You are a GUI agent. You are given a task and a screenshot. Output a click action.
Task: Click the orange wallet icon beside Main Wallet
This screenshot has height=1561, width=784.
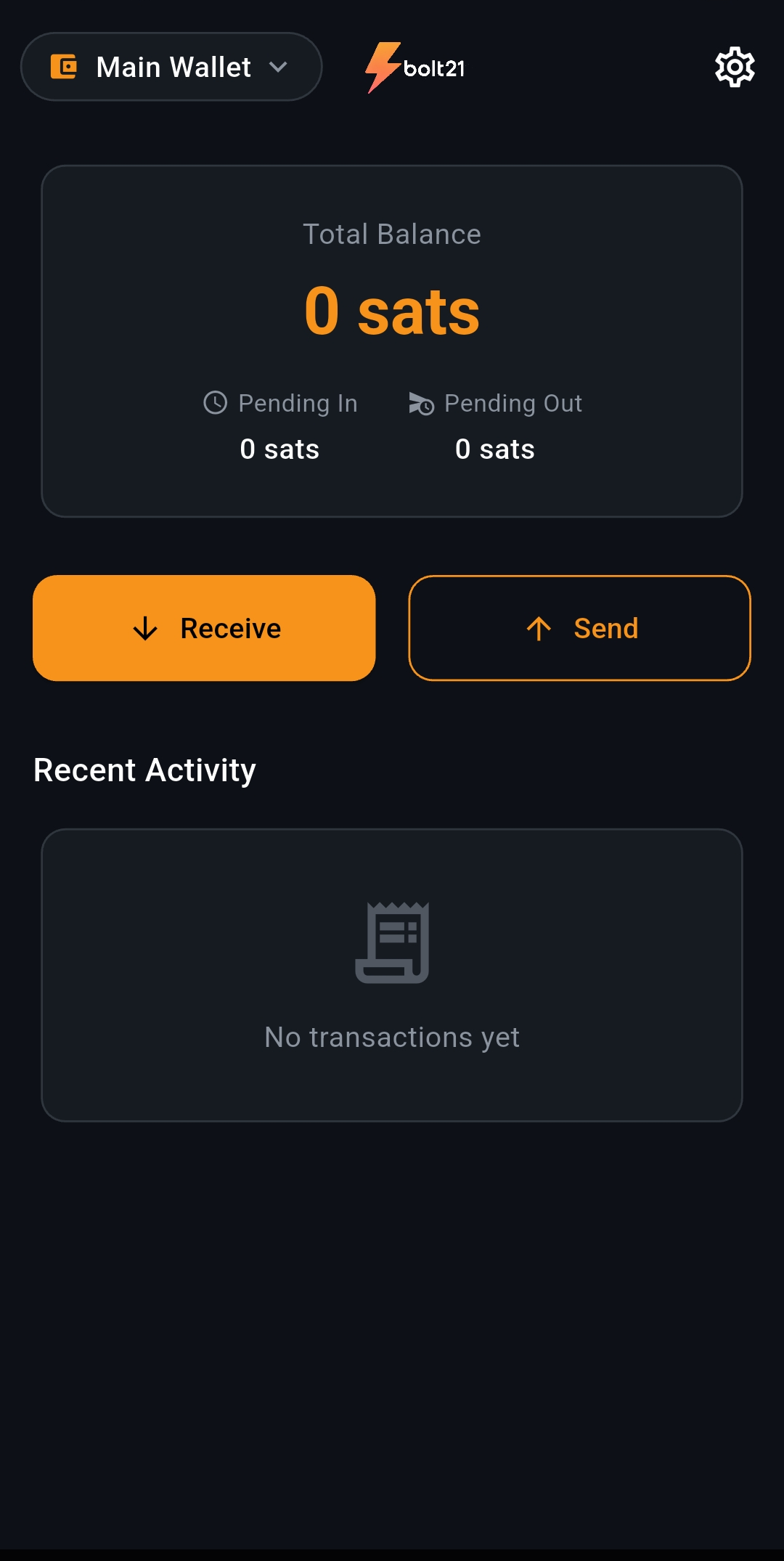tap(64, 67)
